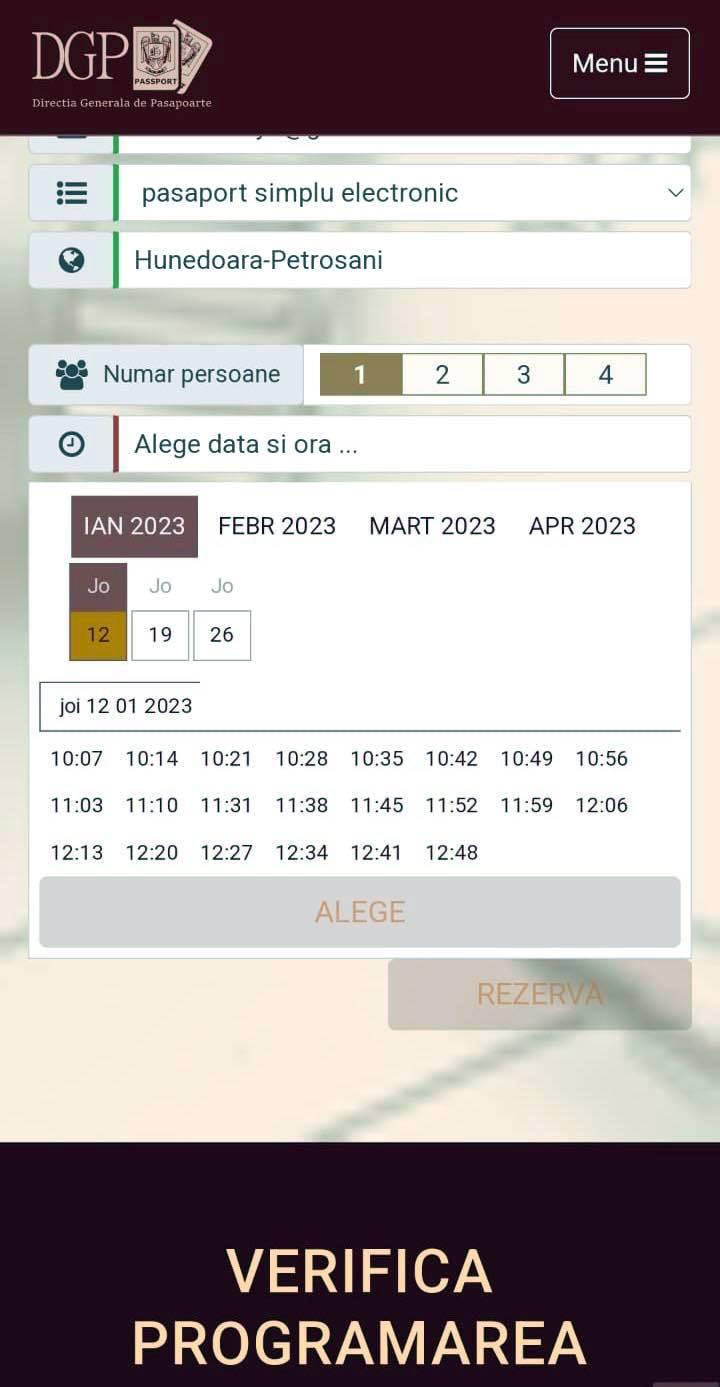Viewport: 720px width, 1387px height.
Task: Select the 12:06 time slot
Action: tap(601, 805)
